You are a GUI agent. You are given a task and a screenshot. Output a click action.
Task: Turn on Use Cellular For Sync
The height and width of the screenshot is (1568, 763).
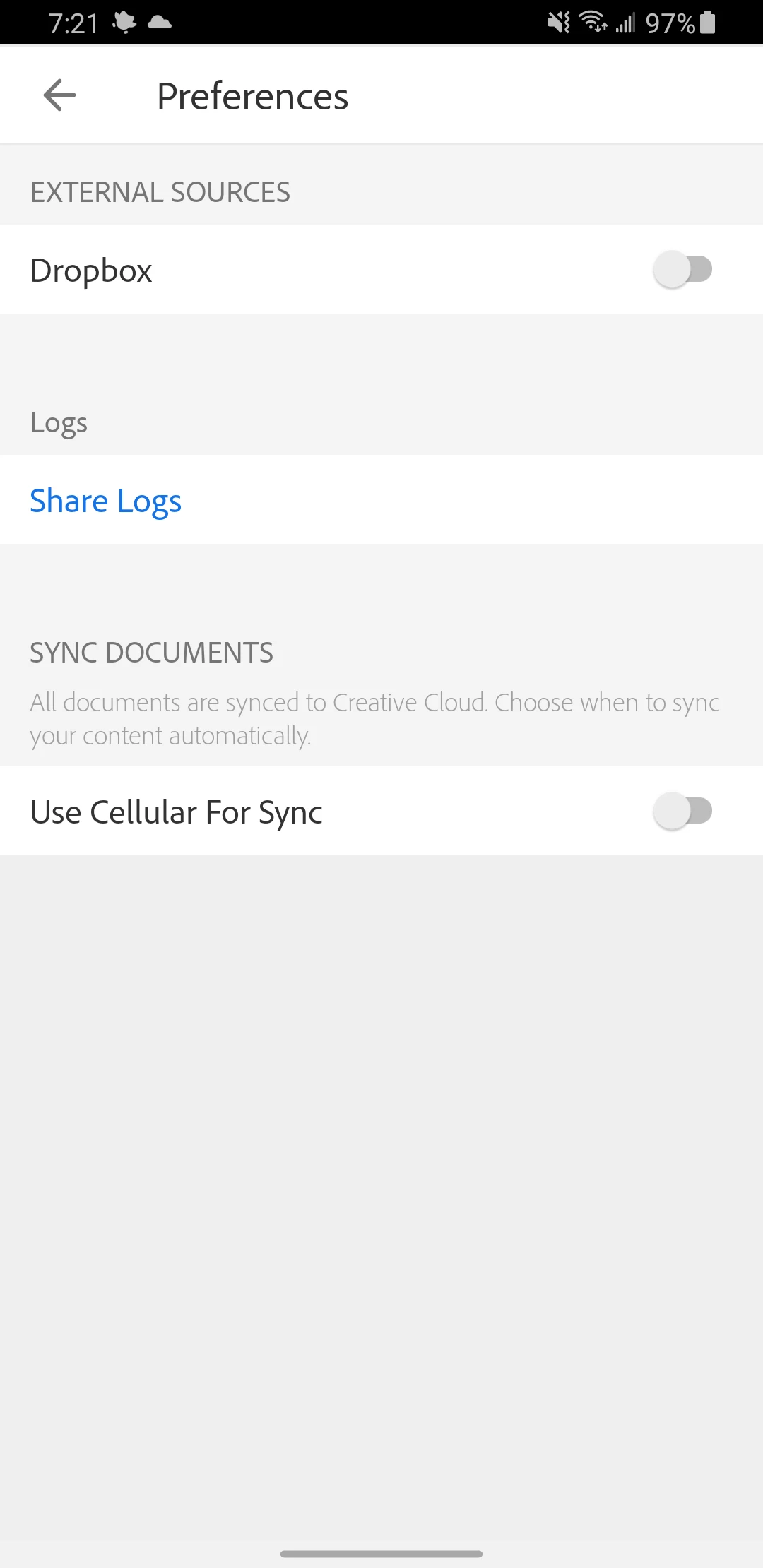pyautogui.click(x=682, y=812)
